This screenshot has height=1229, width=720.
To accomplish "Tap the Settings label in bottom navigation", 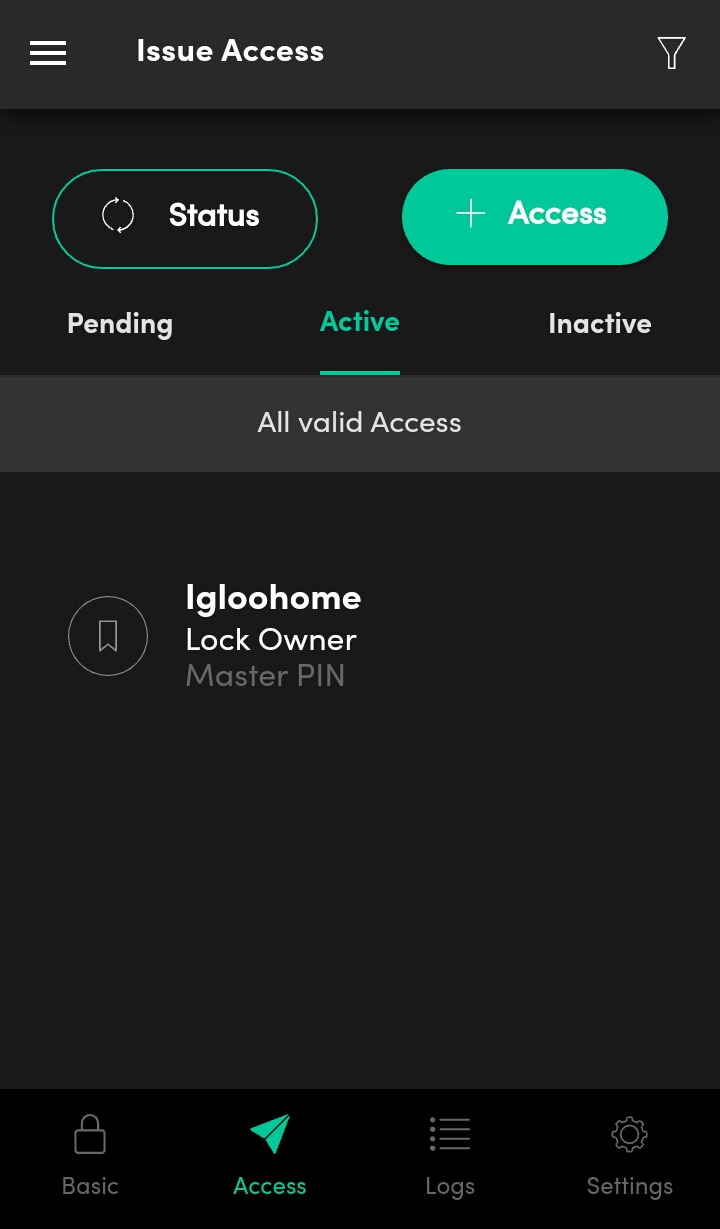I will tap(629, 1185).
